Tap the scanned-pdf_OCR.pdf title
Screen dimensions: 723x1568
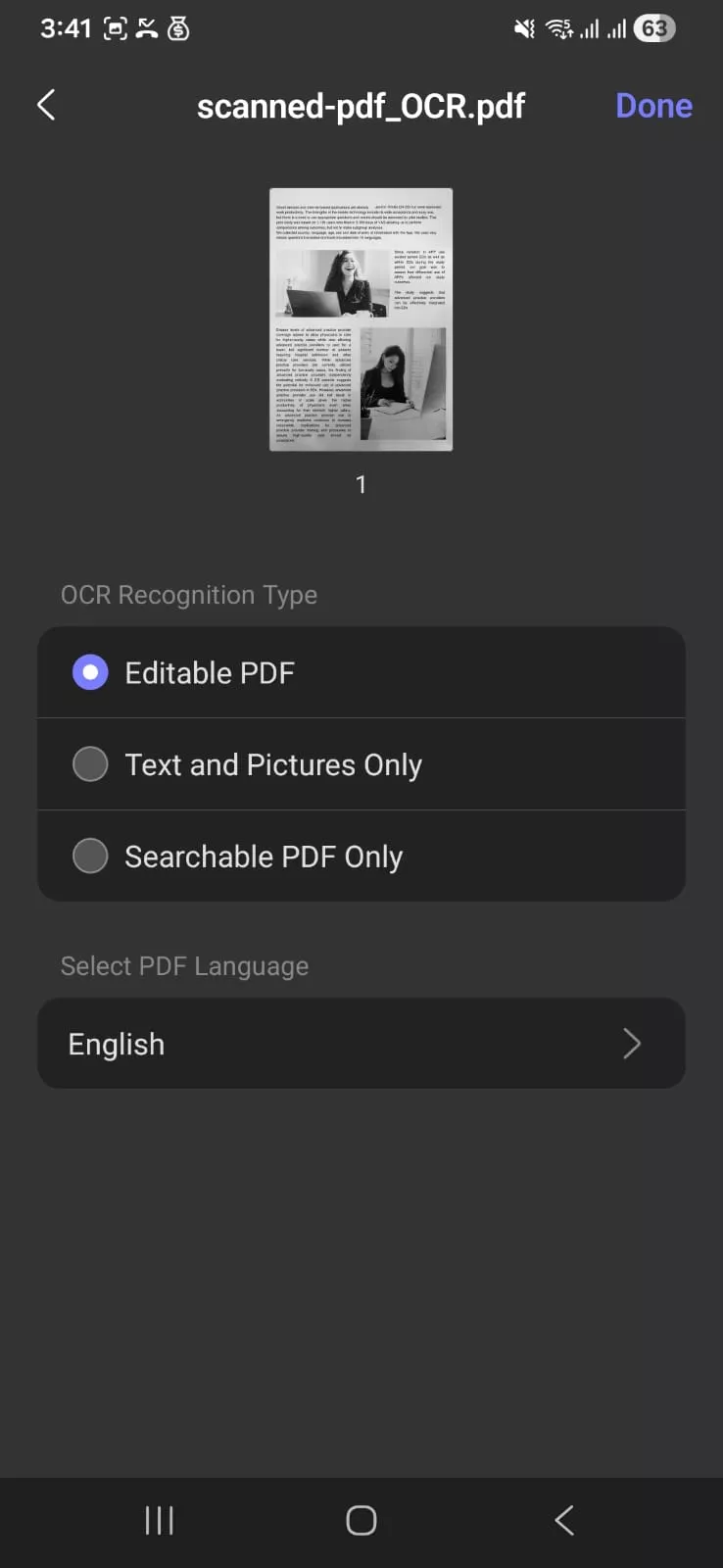(361, 106)
